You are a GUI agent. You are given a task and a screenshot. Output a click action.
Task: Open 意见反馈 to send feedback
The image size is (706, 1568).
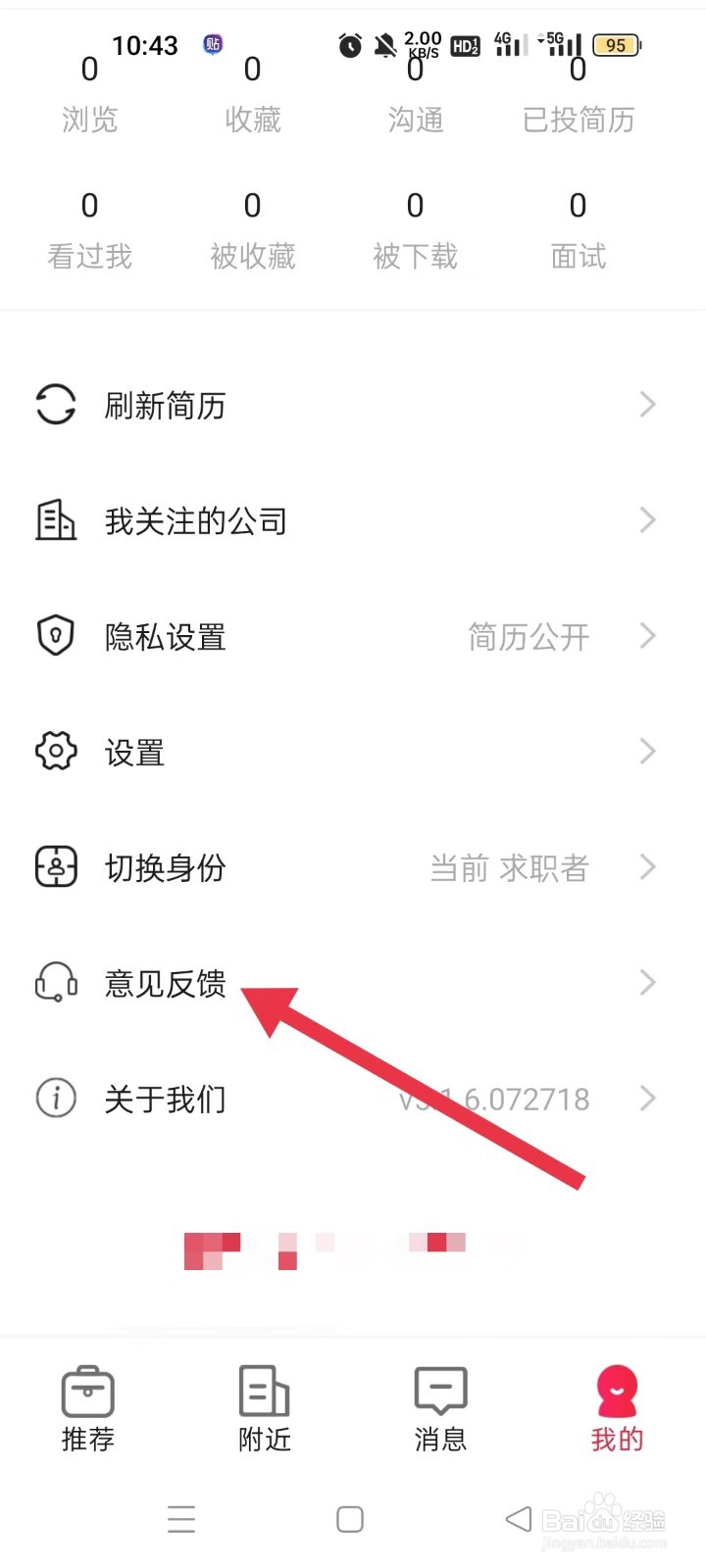point(165,985)
